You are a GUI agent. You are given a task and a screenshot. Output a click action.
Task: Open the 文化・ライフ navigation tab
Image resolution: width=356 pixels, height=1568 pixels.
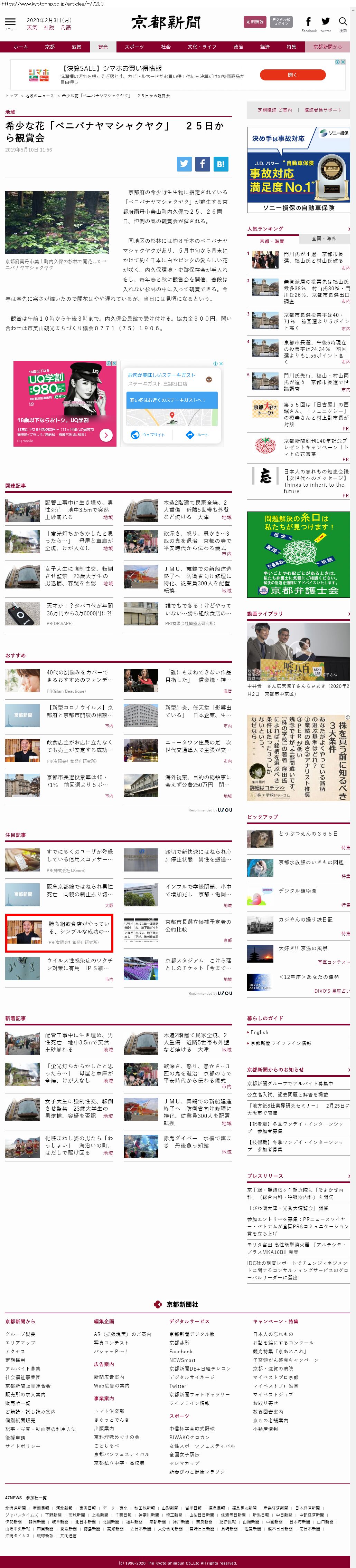(202, 47)
